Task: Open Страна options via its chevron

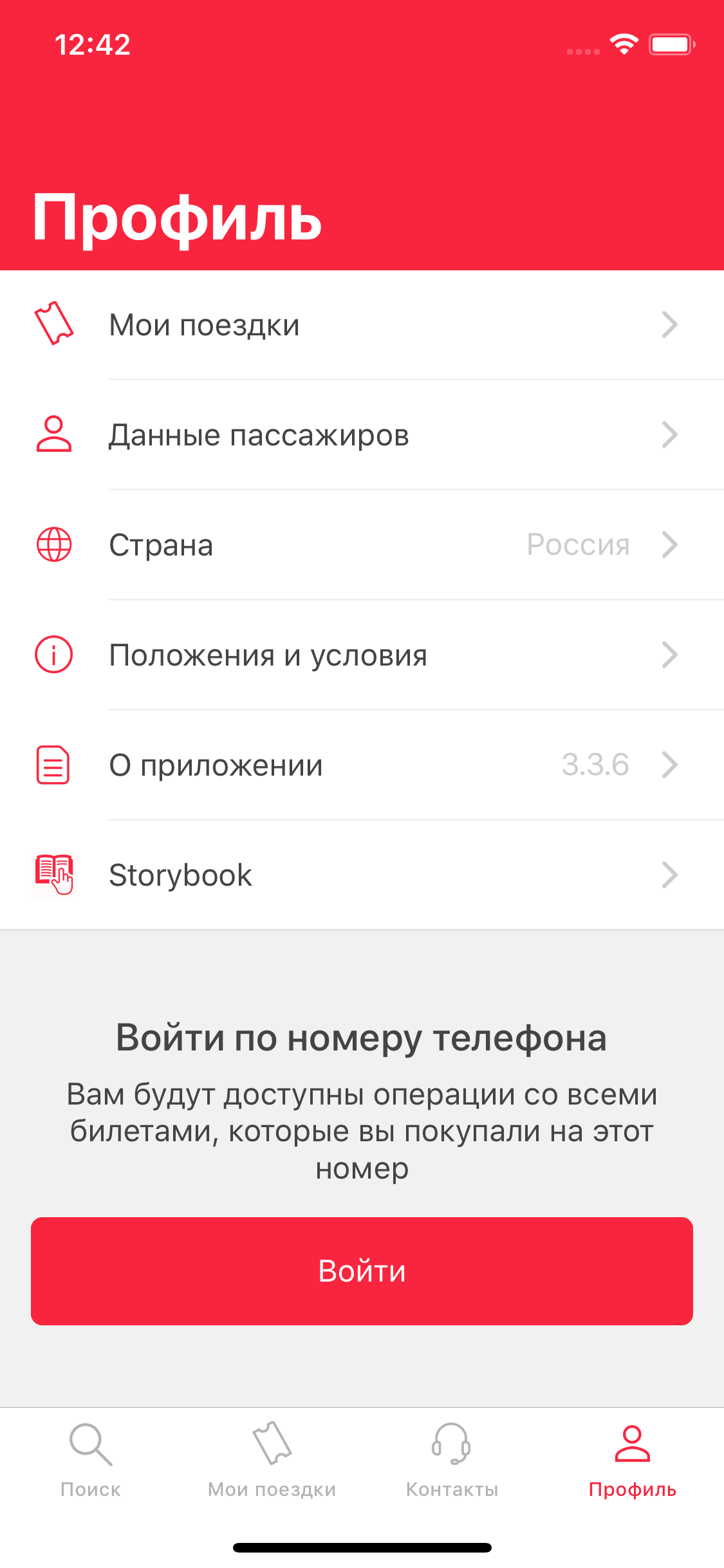Action: pyautogui.click(x=670, y=545)
